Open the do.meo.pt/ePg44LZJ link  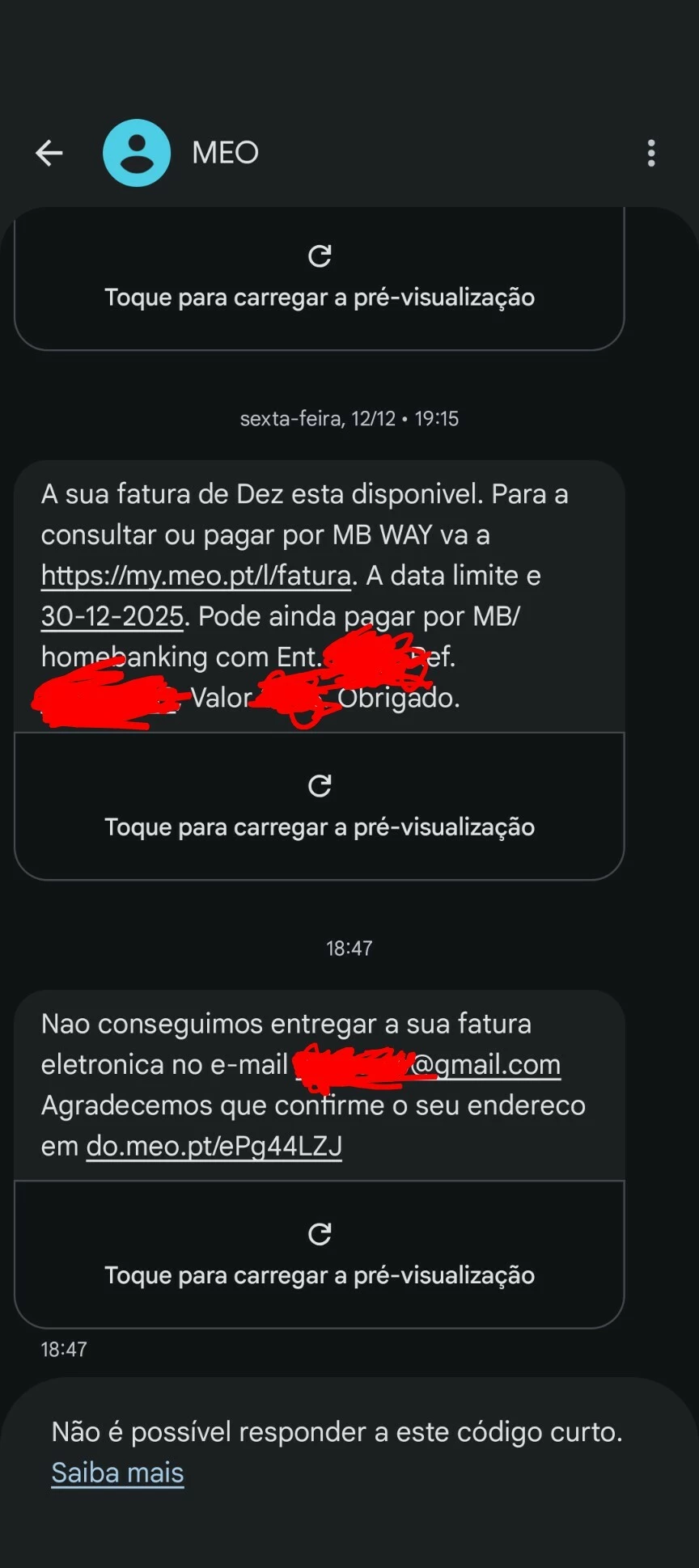(x=214, y=1146)
